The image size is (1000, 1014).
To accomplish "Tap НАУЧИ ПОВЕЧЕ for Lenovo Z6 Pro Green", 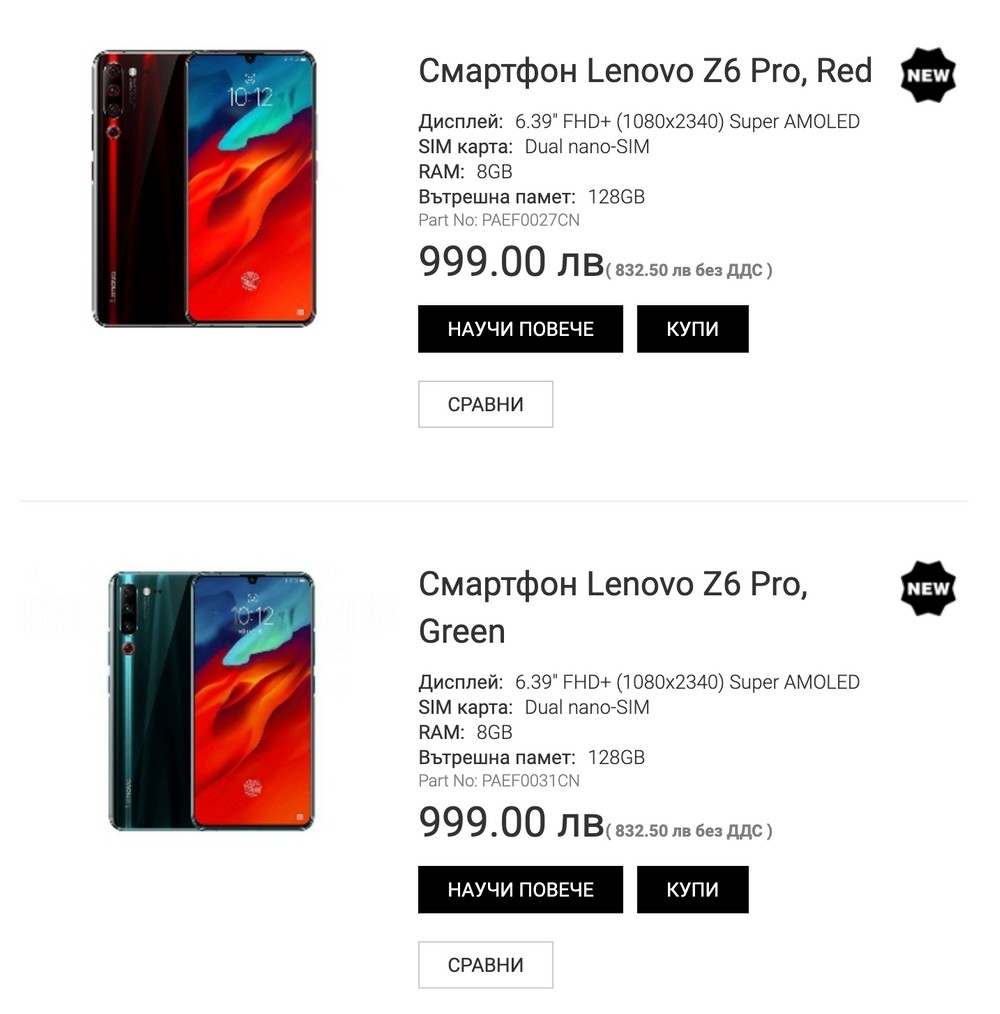I will click(520, 890).
